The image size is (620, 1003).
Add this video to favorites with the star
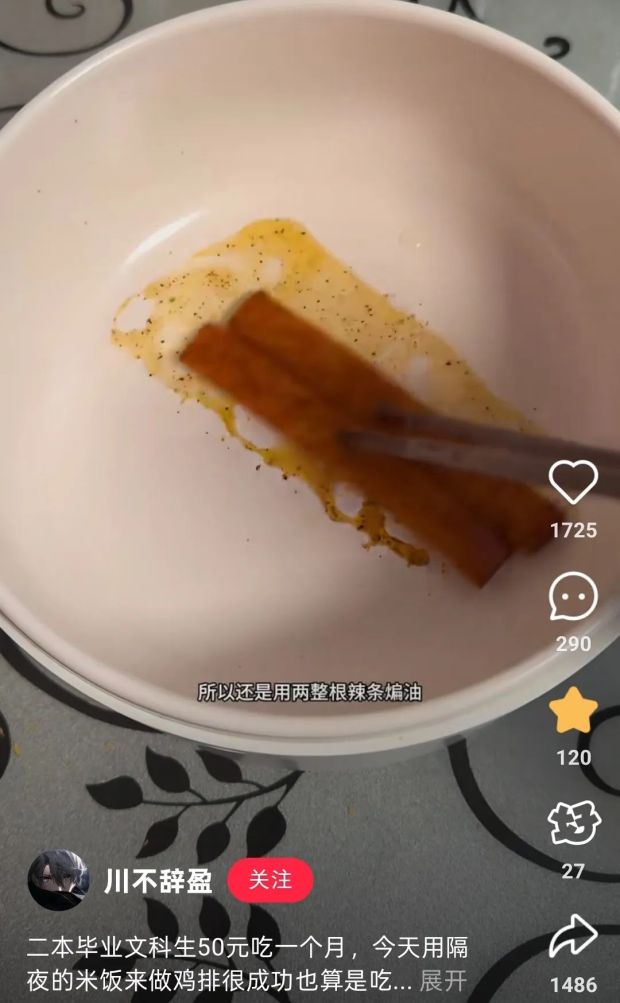pos(573,711)
